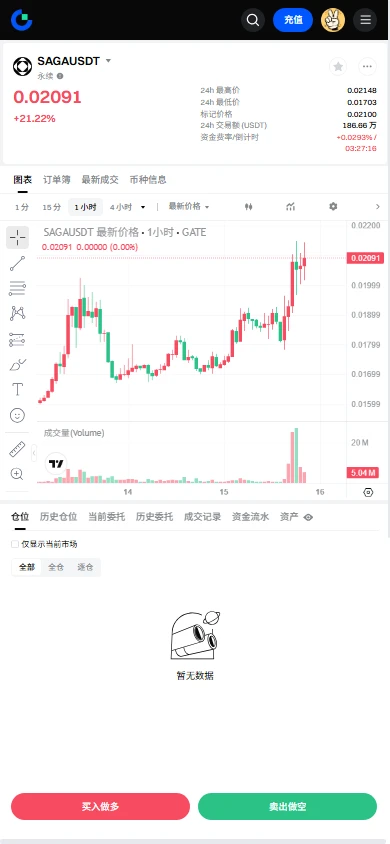Tap the 充值 deposit button
Screen dimensions: 390x844
click(x=293, y=20)
